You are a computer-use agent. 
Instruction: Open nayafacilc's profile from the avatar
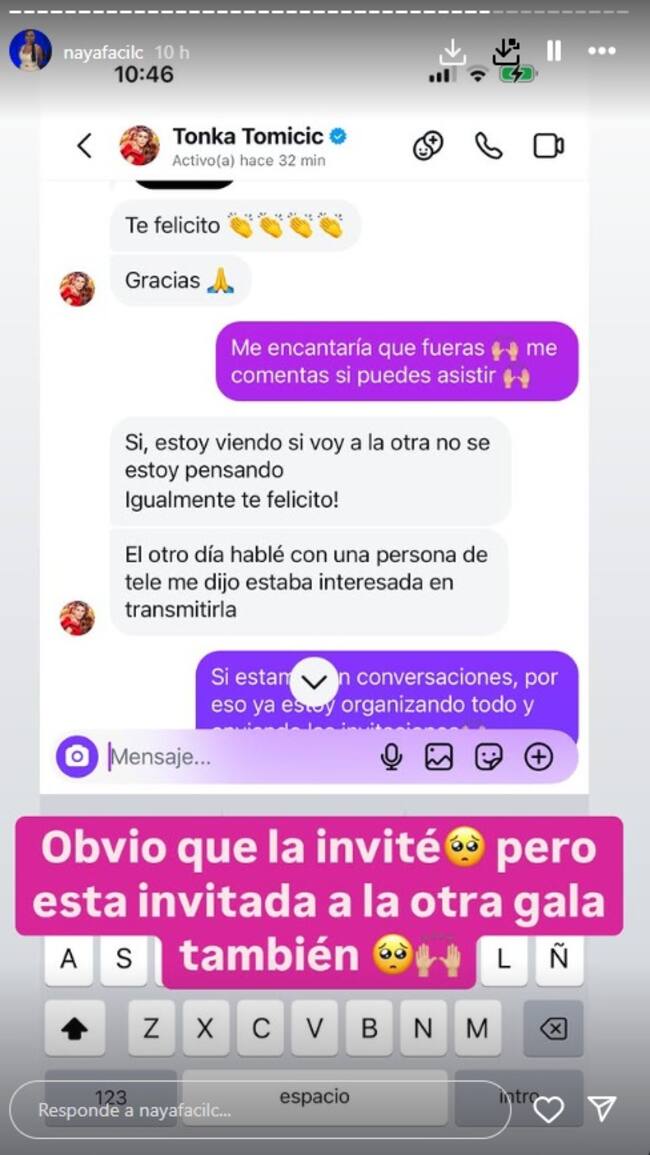pyautogui.click(x=30, y=51)
